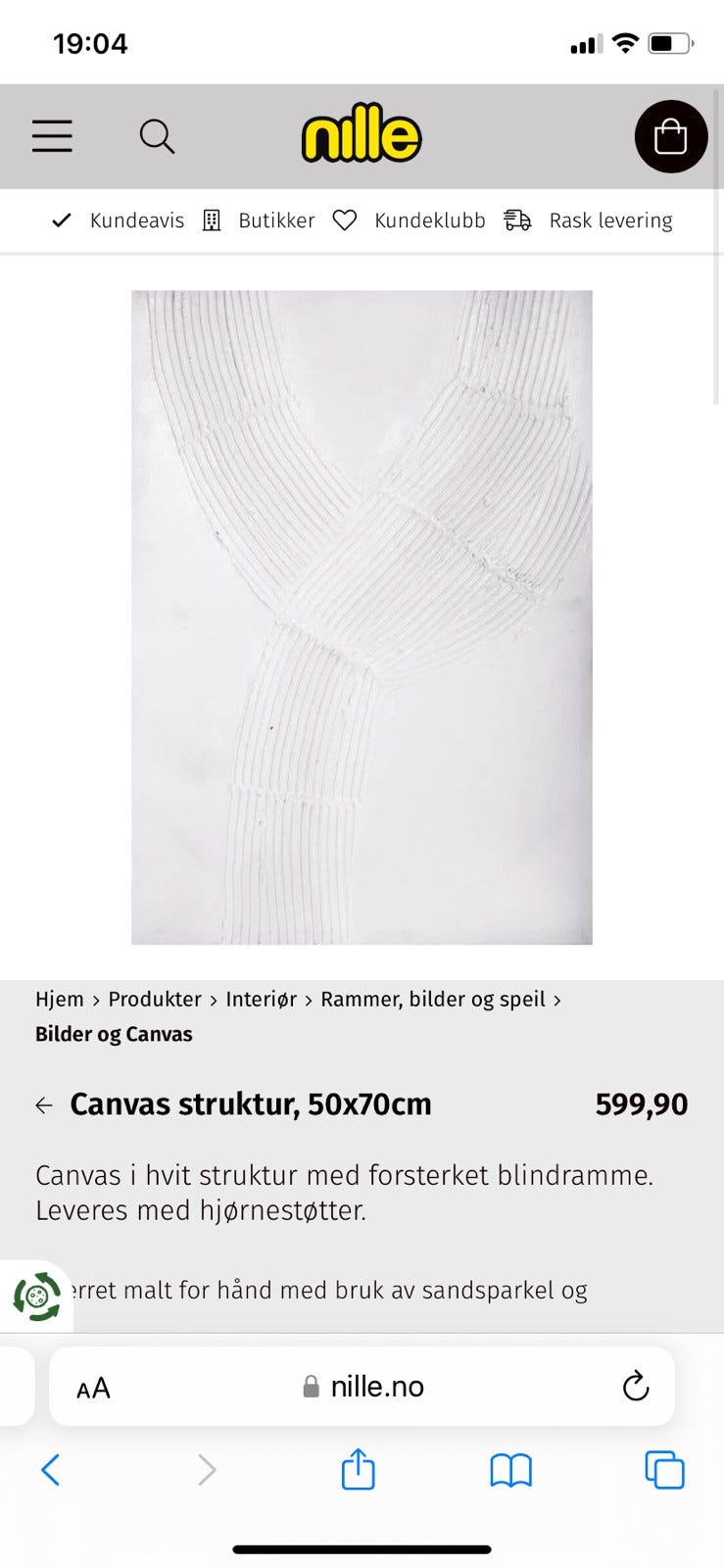Navigate back with Safari's back chevron
Viewport: 724px width, 1568px height.
[50, 1470]
